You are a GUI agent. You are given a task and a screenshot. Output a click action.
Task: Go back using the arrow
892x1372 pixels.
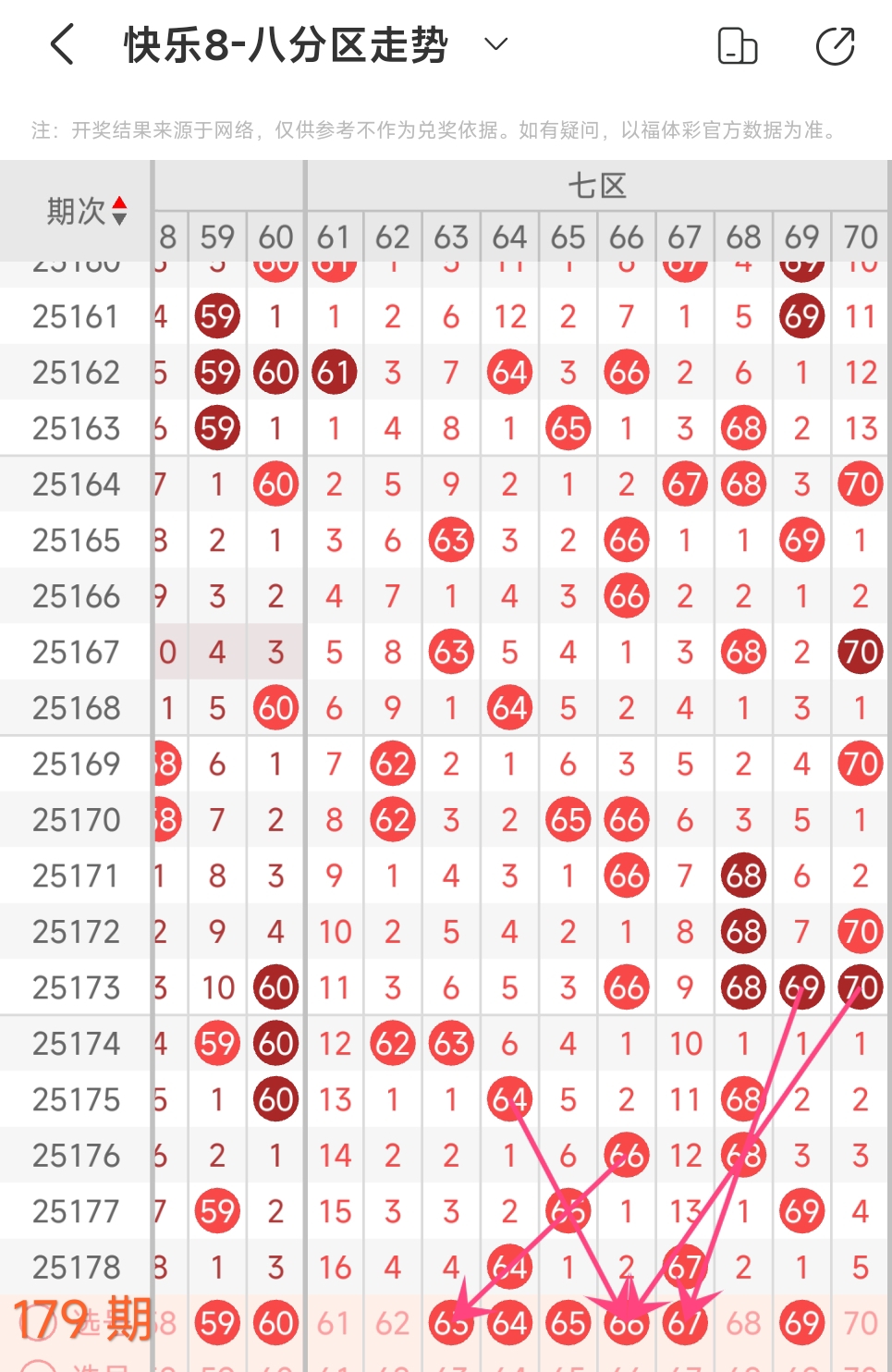pyautogui.click(x=62, y=44)
